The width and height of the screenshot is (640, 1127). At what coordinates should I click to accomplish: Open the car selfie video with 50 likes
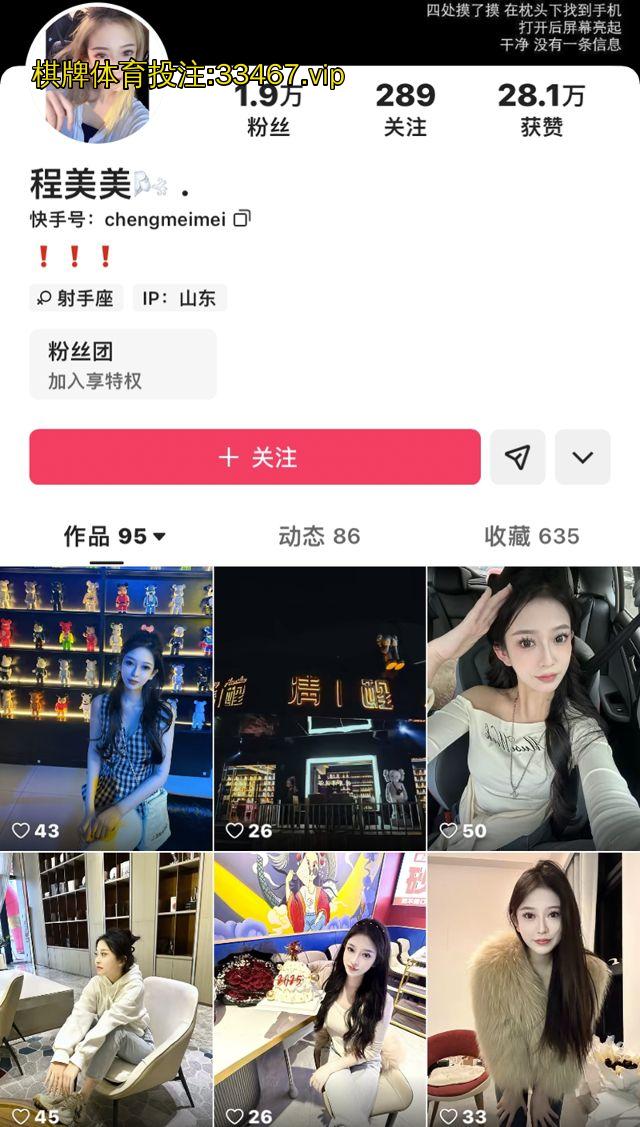[x=533, y=708]
